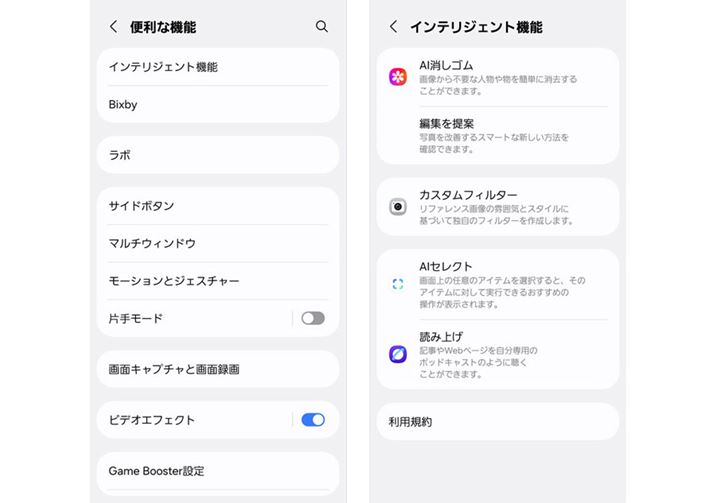Open AI消しゴム feature
Screen dimensions: 715x503
tap(497, 77)
